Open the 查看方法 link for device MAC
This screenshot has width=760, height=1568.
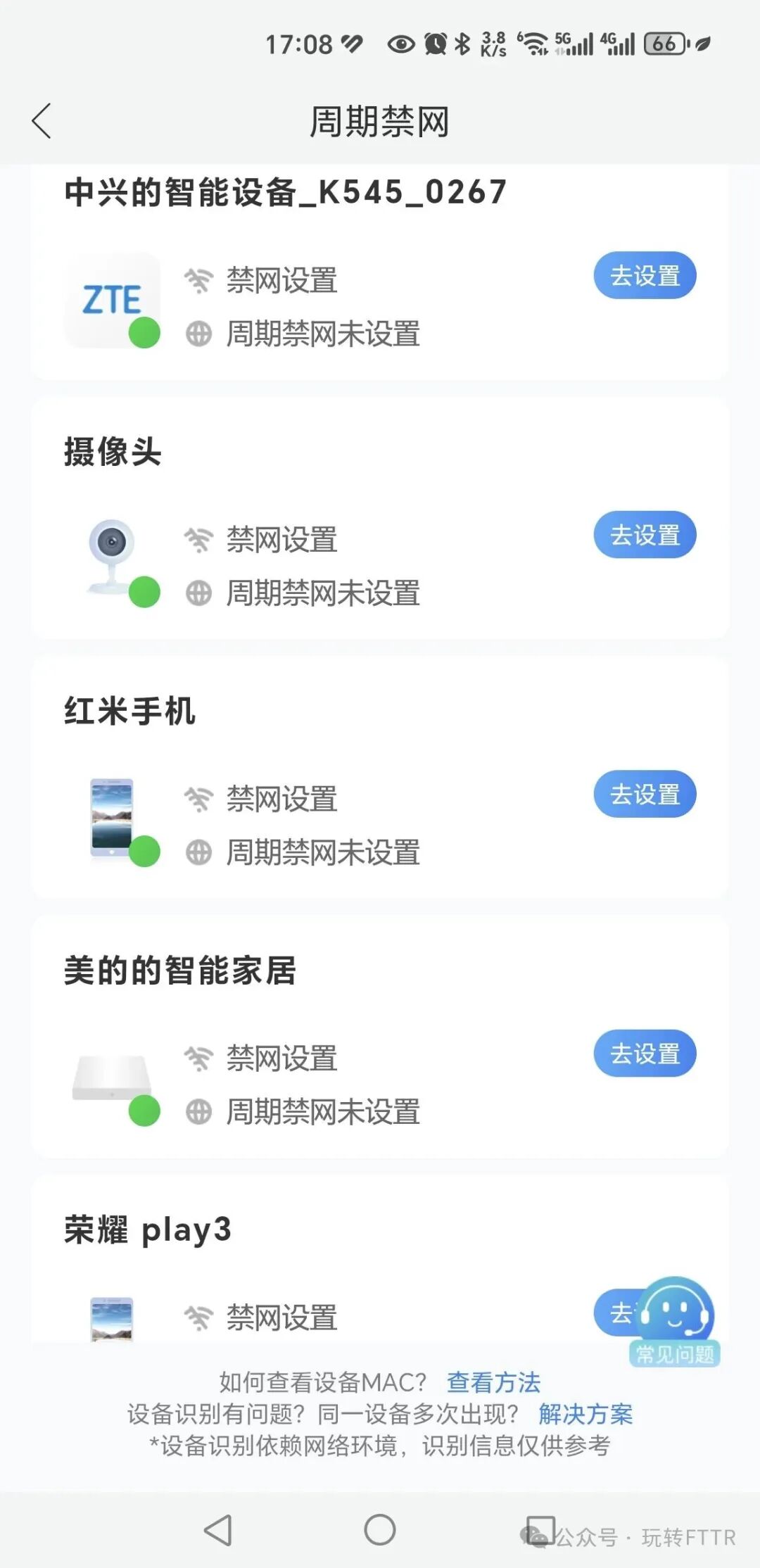point(493,1382)
